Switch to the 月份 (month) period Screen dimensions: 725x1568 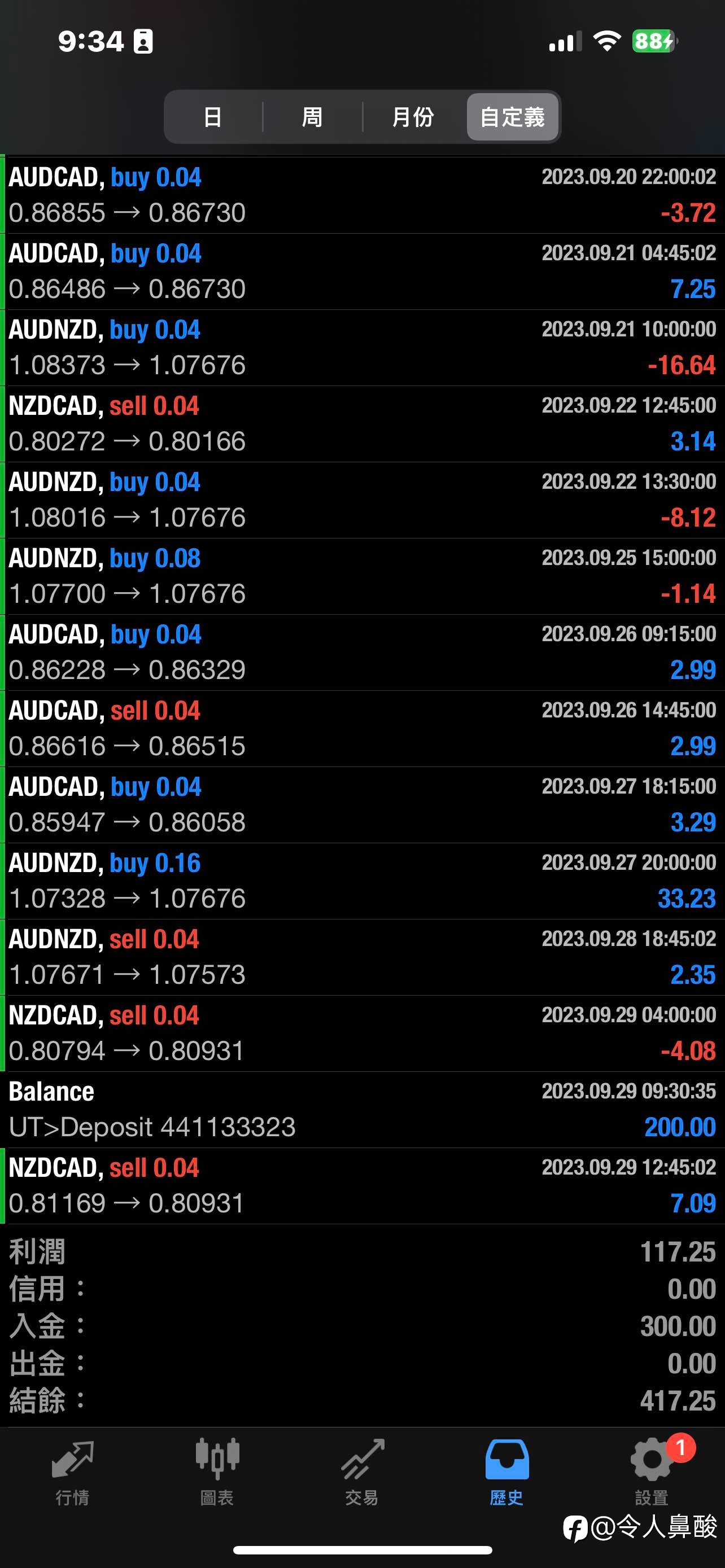(413, 117)
